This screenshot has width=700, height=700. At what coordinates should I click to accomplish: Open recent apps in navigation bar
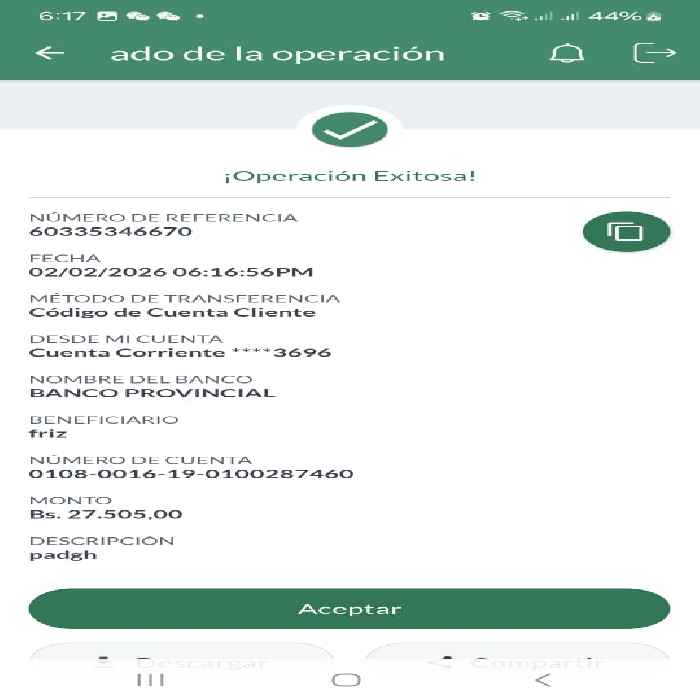(150, 680)
